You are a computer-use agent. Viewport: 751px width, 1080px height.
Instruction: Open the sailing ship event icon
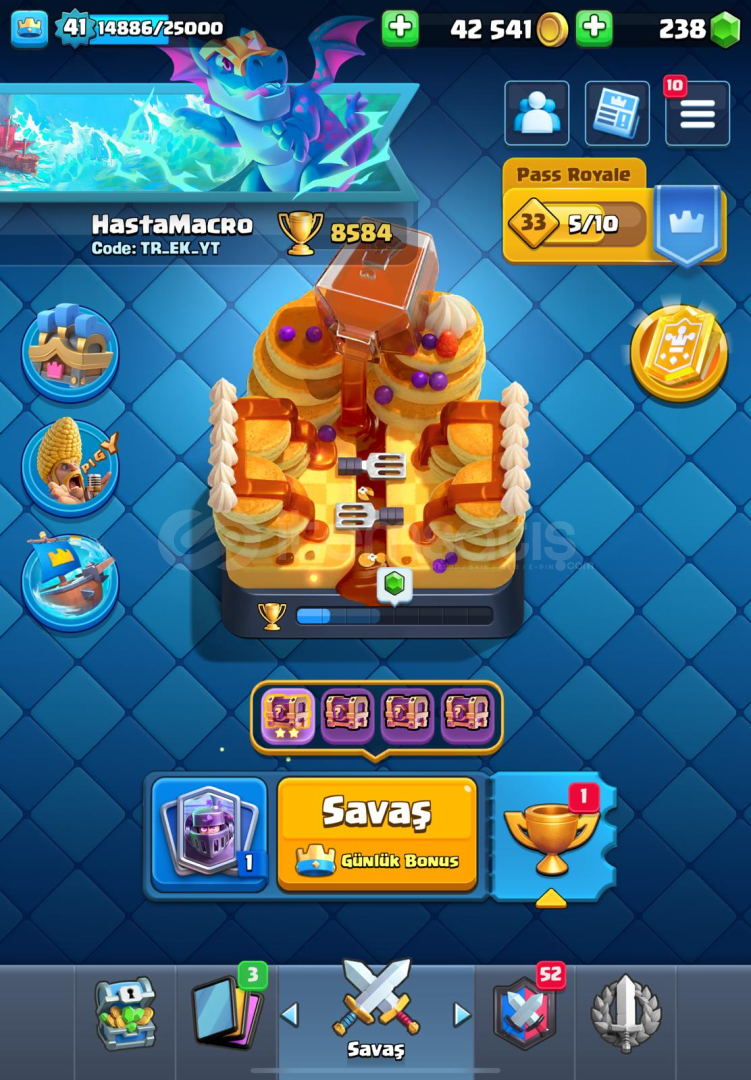click(x=70, y=582)
